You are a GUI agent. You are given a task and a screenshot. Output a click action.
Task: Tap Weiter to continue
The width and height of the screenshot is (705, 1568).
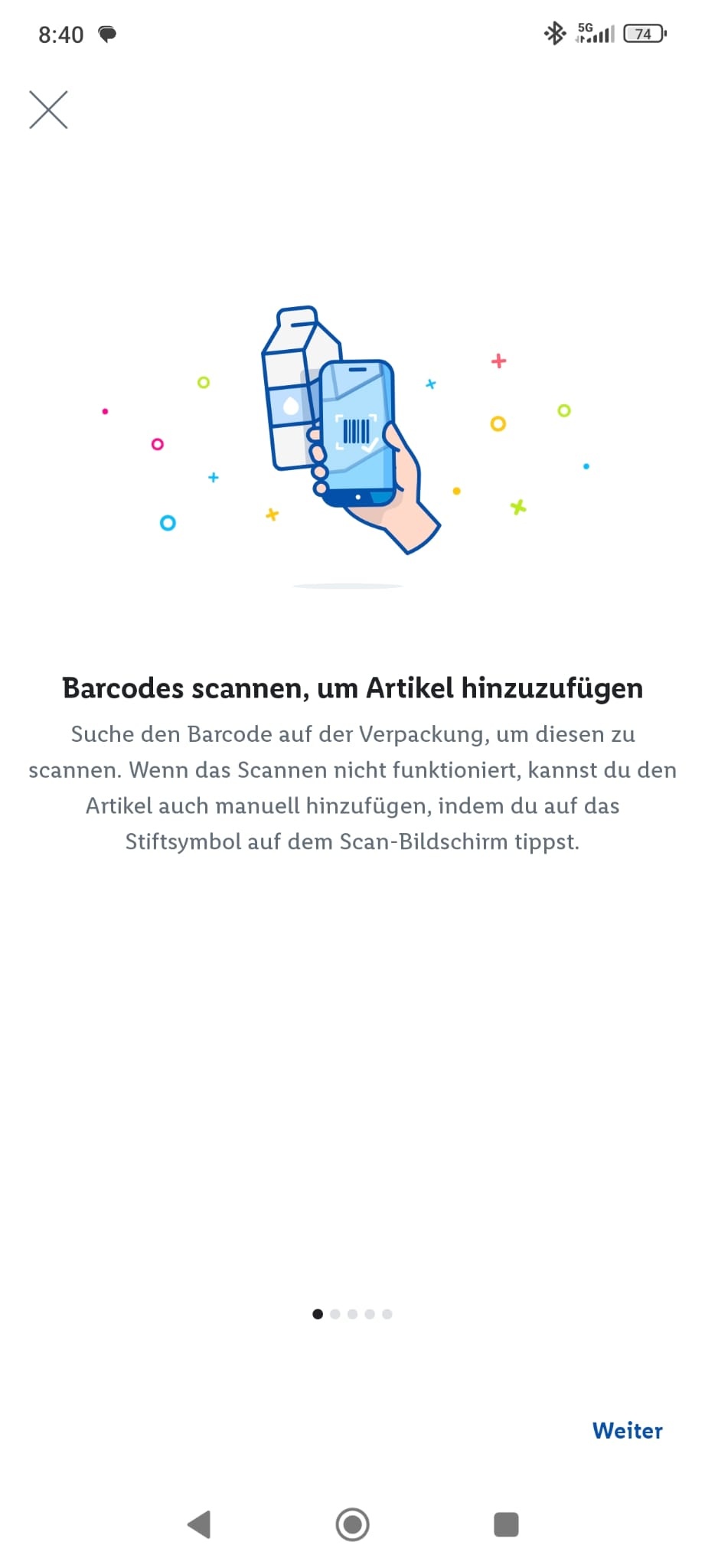[627, 1431]
